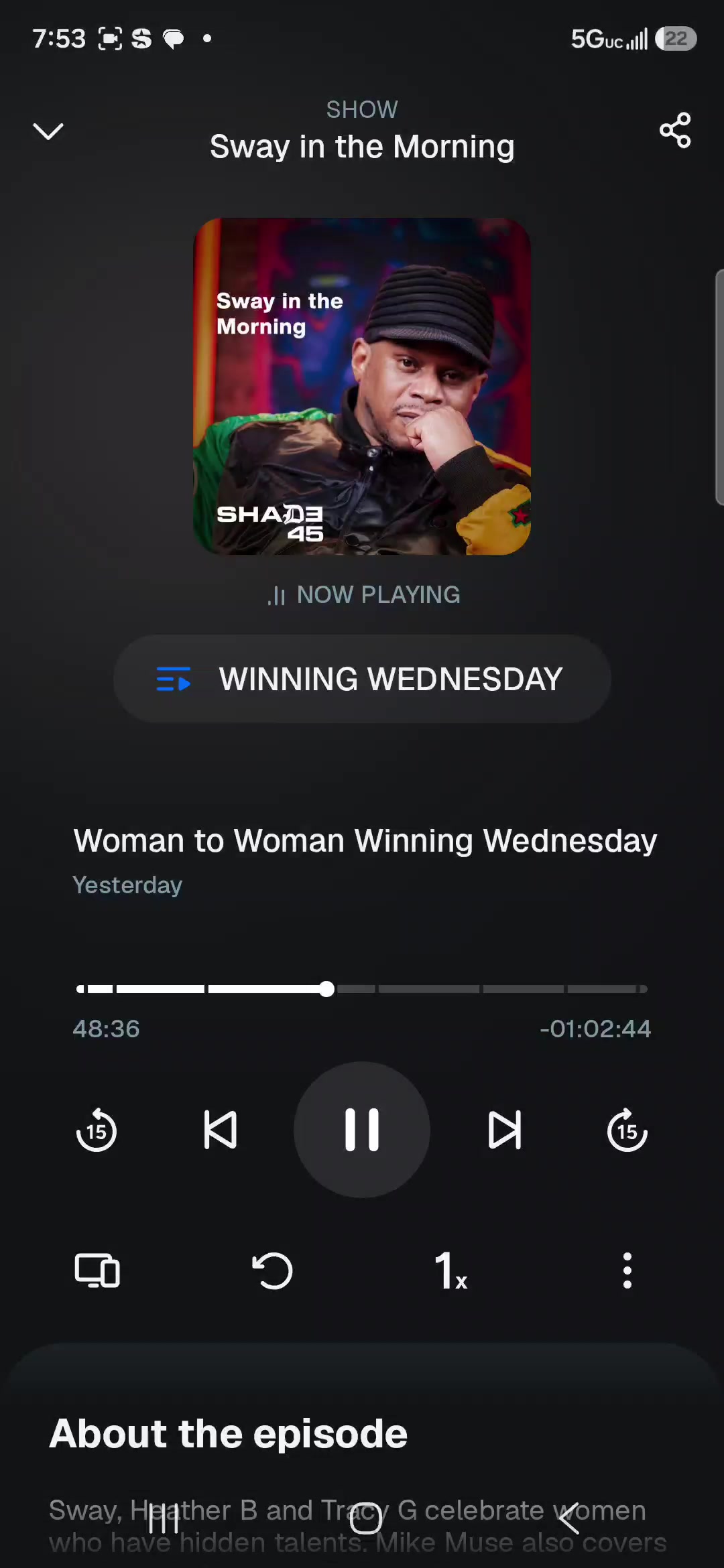Open the three-dot more options menu
The image size is (724, 1568).
click(x=627, y=1270)
